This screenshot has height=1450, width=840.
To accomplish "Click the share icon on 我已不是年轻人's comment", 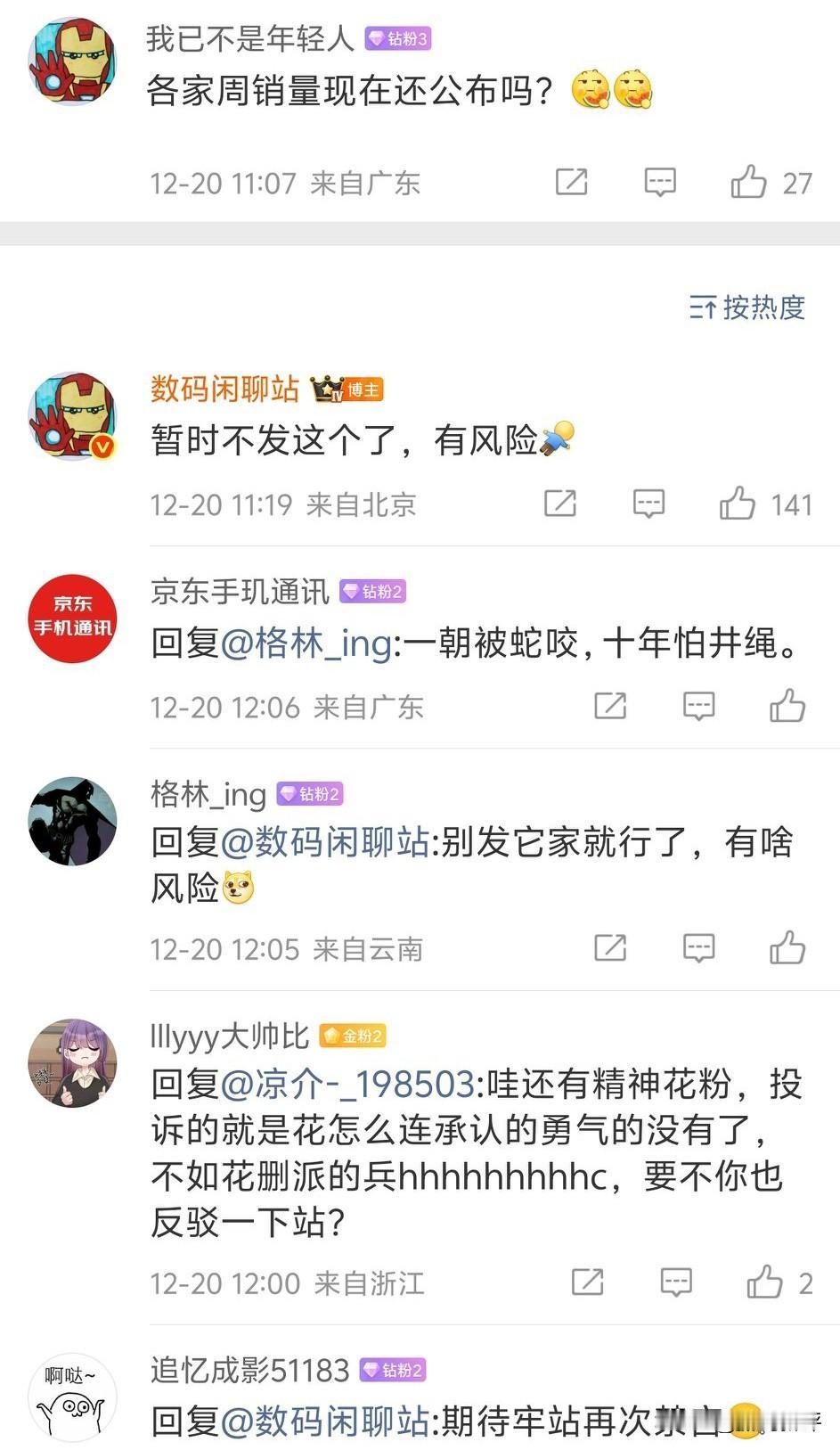I will pyautogui.click(x=574, y=182).
